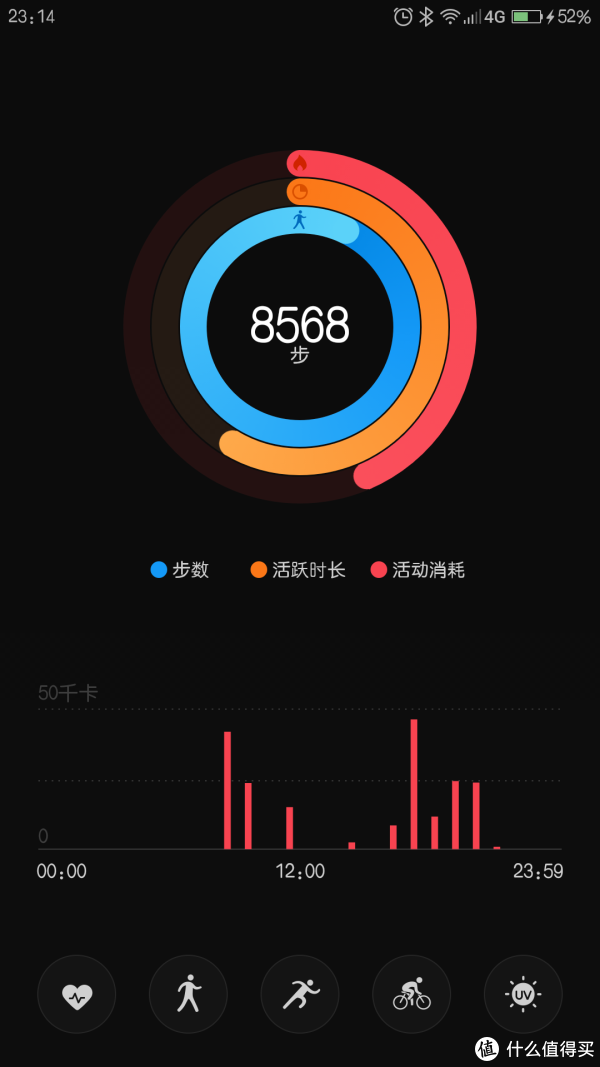
Task: Select the cycling activity icon
Action: (x=412, y=994)
